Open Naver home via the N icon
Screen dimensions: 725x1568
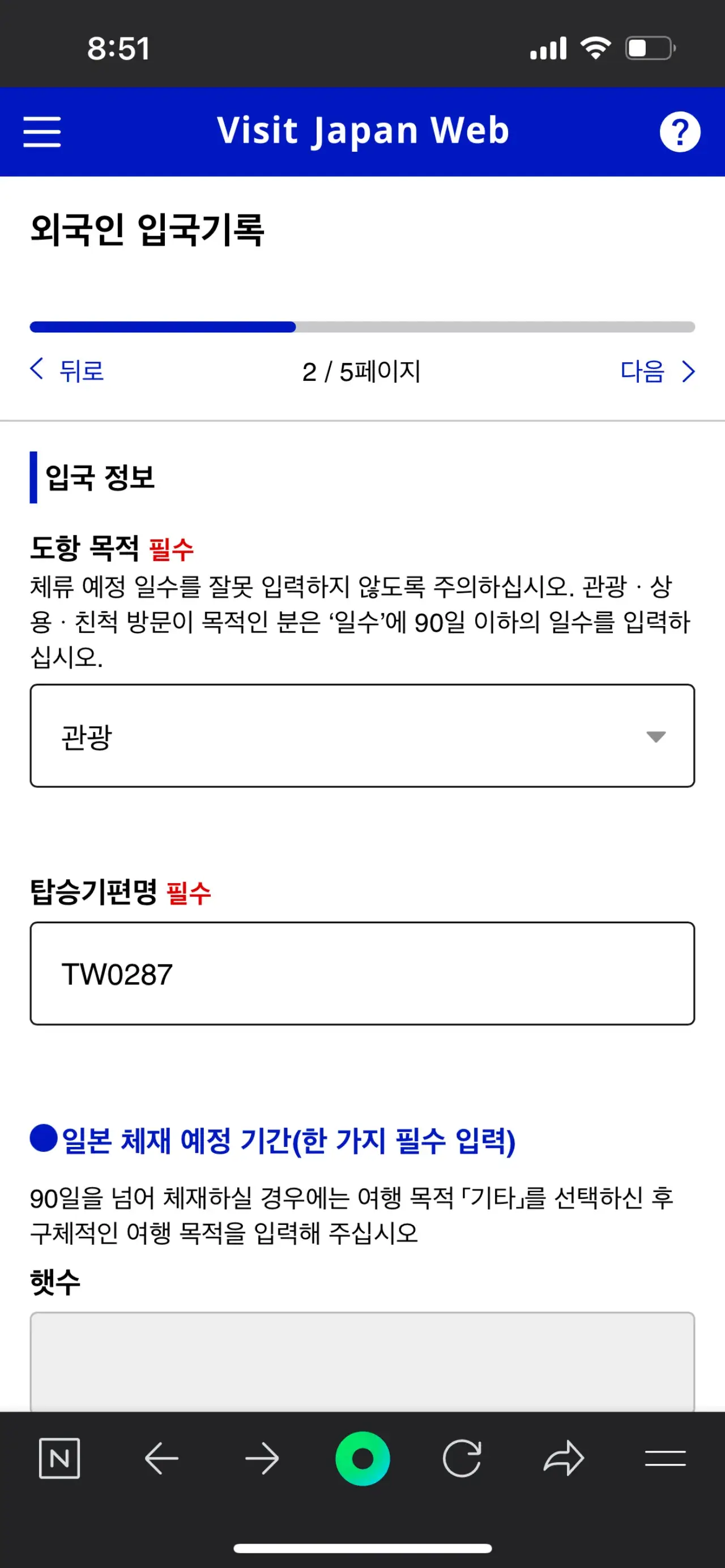click(59, 1458)
